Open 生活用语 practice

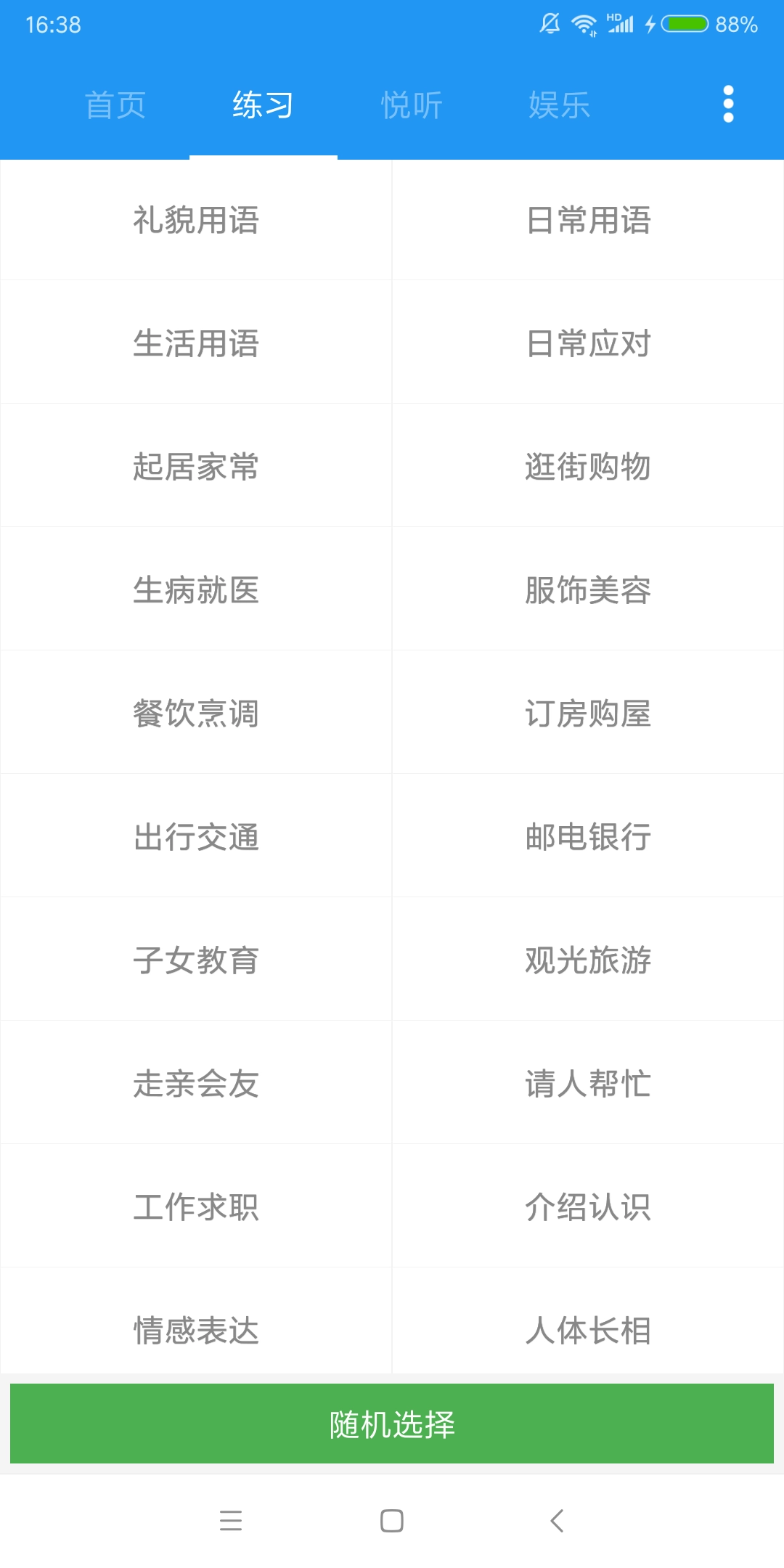click(196, 343)
